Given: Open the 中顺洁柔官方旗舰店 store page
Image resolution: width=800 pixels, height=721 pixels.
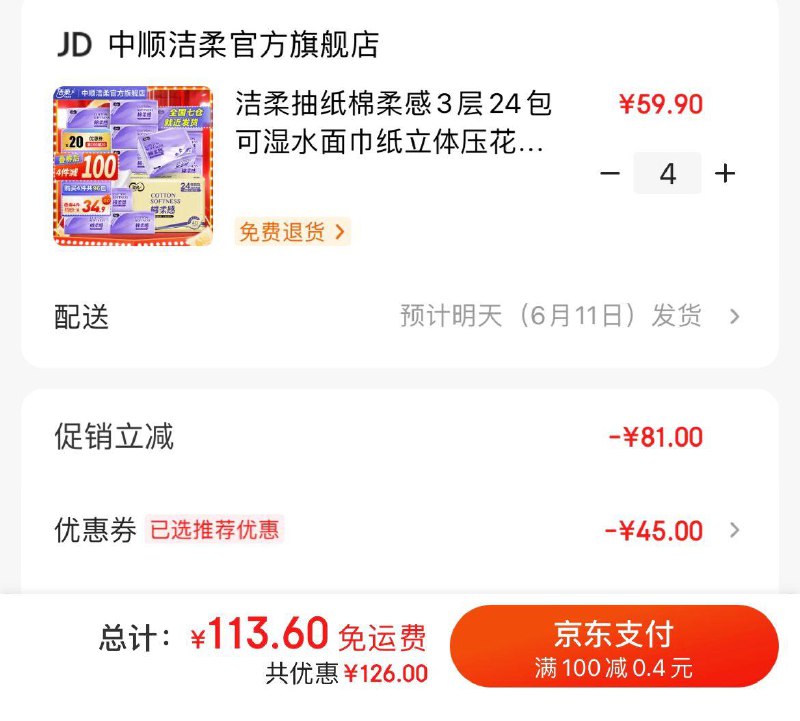Looking at the screenshot, I should [x=243, y=45].
